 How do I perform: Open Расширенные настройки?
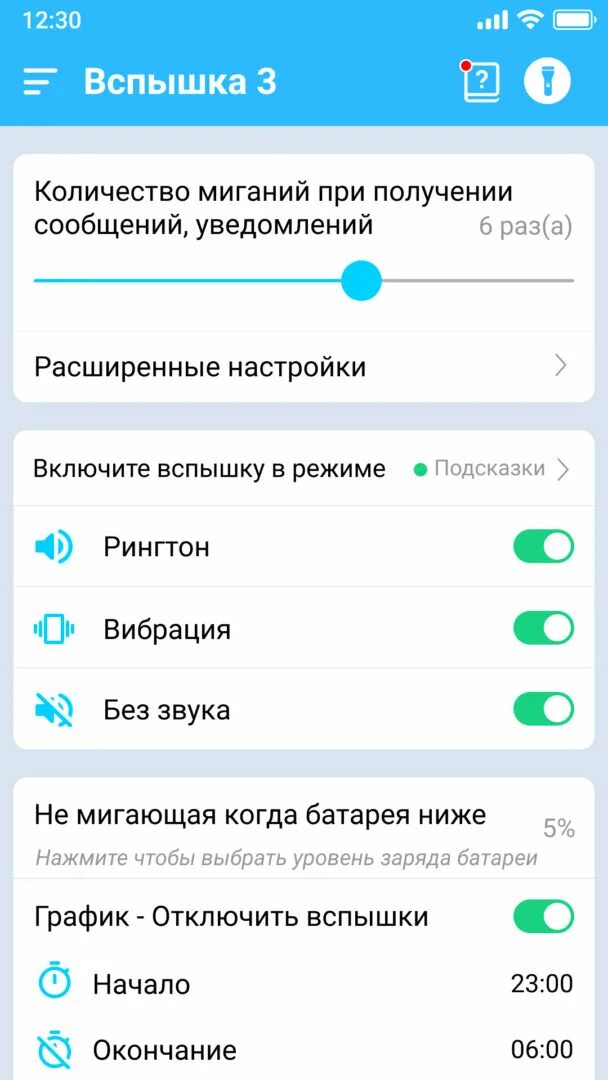[x=303, y=367]
